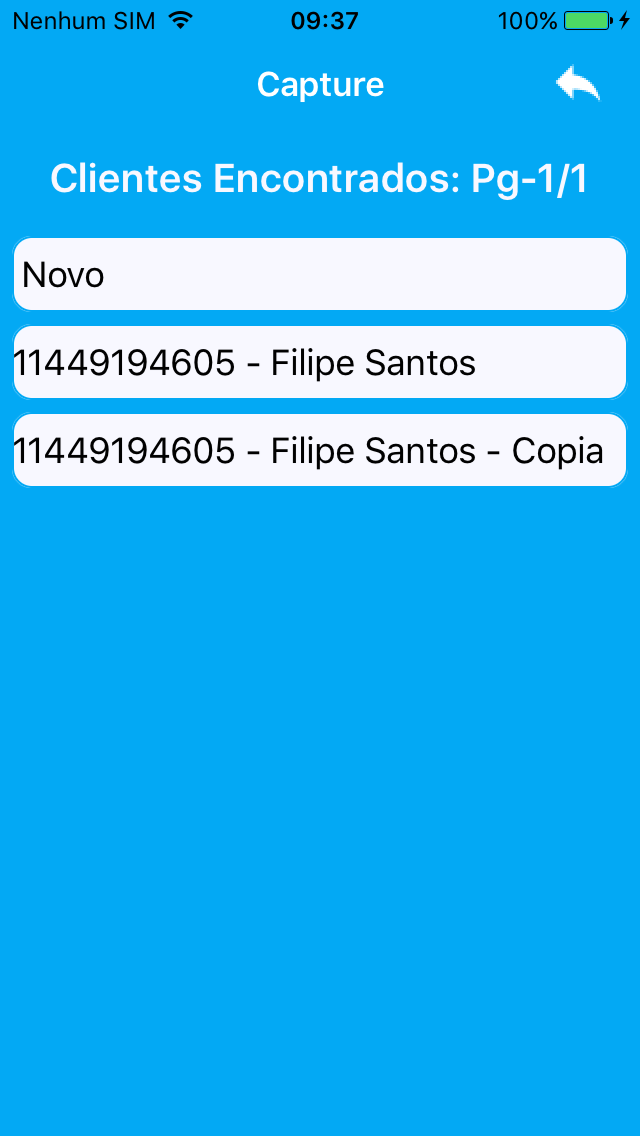
Task: Choose the Filipe Santos - Copia entry
Action: (x=319, y=451)
